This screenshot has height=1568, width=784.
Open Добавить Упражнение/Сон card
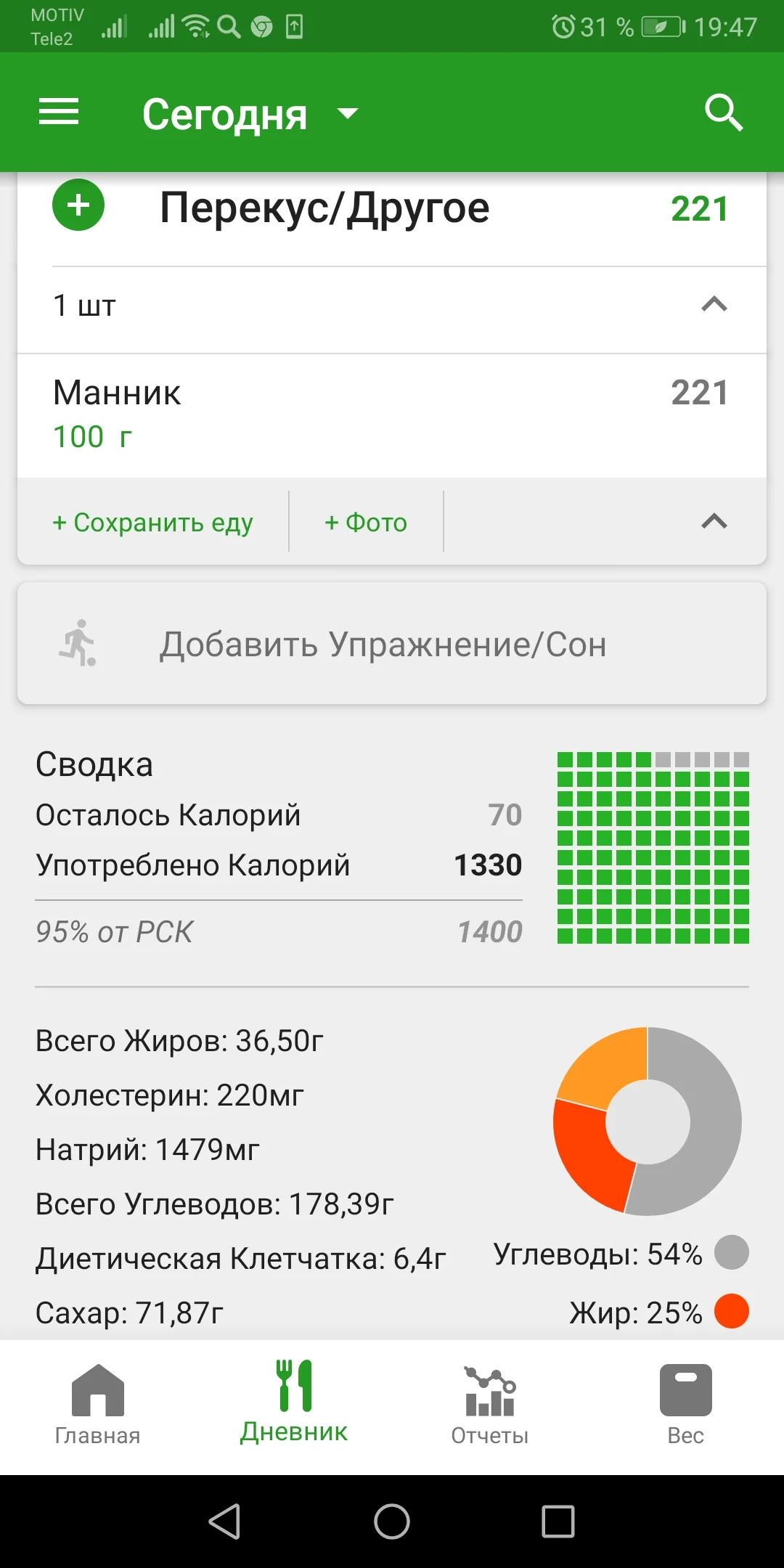click(392, 644)
